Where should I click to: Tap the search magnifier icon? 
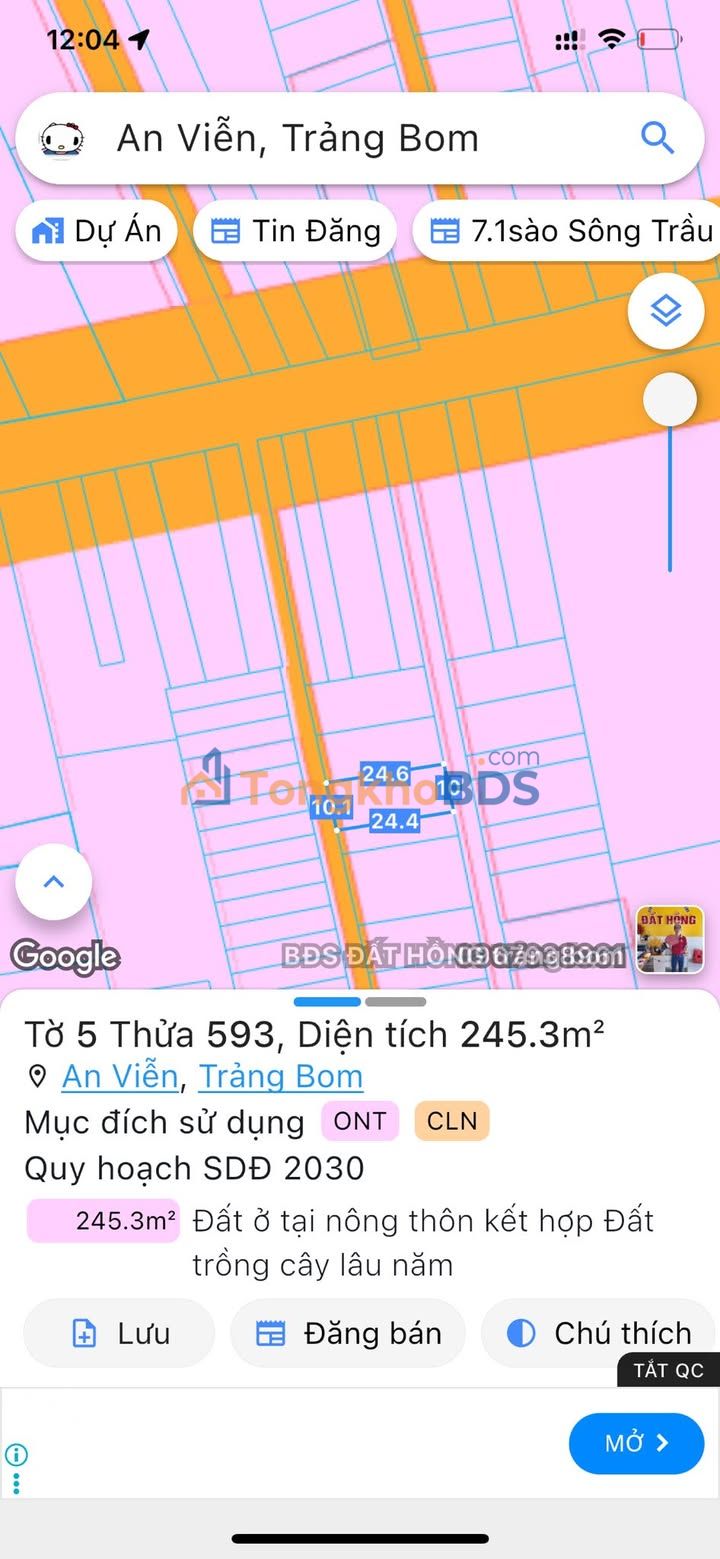coord(657,138)
